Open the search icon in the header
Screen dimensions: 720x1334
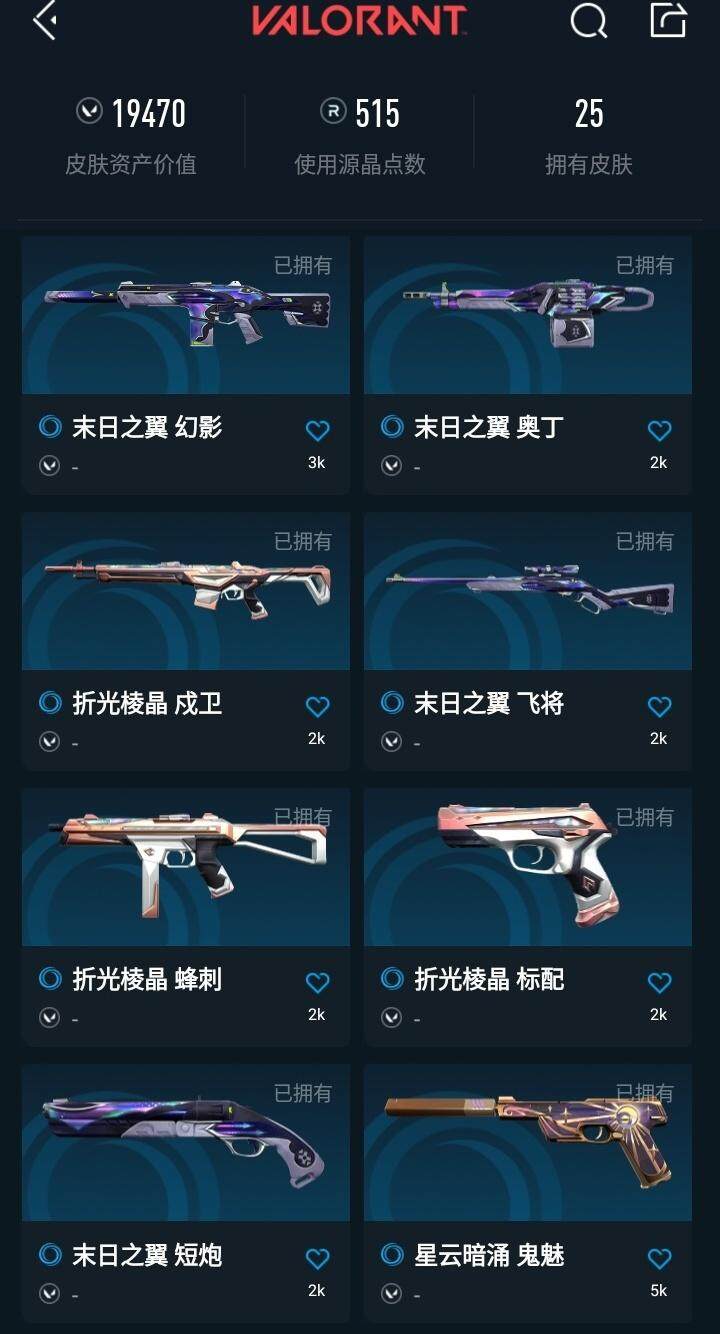pos(588,21)
